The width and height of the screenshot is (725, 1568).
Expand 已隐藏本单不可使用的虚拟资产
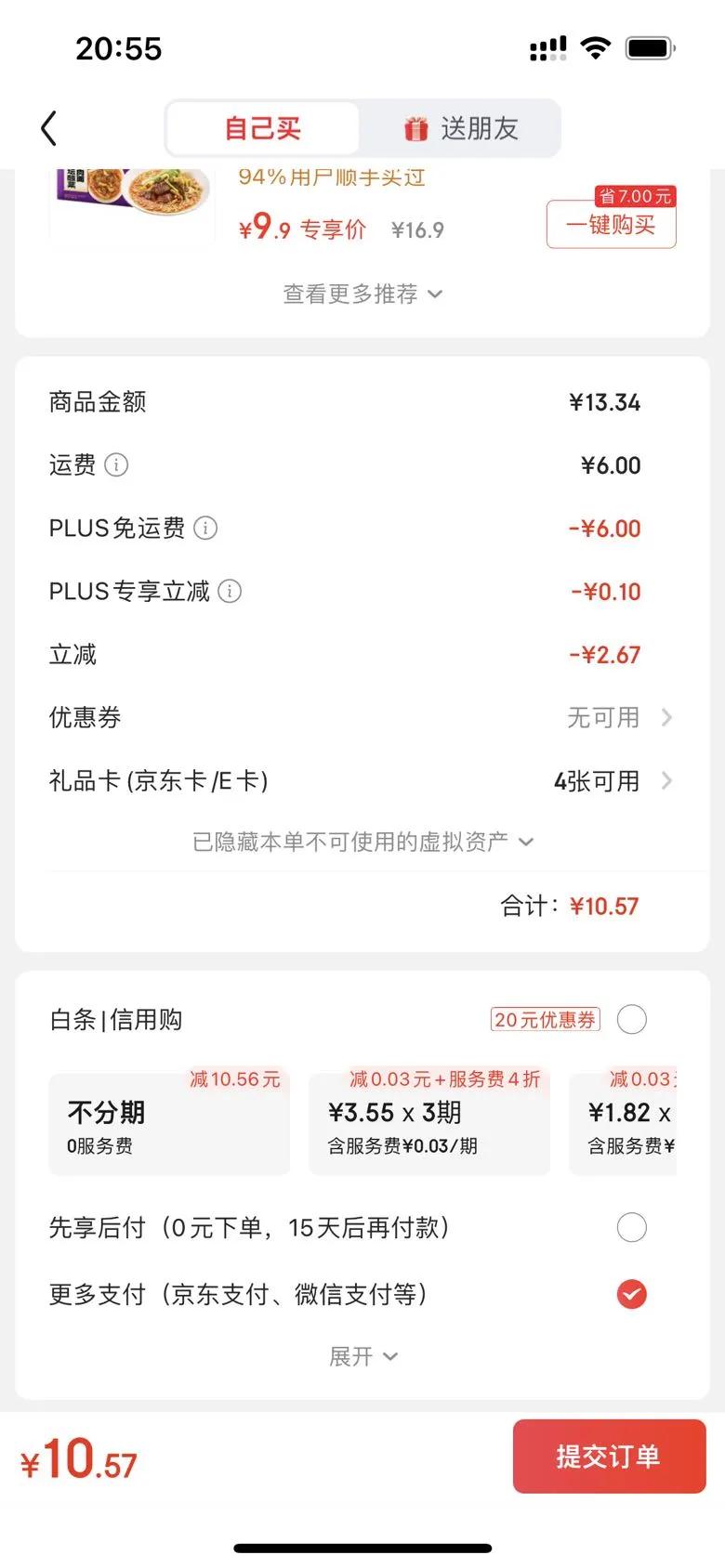[x=362, y=842]
